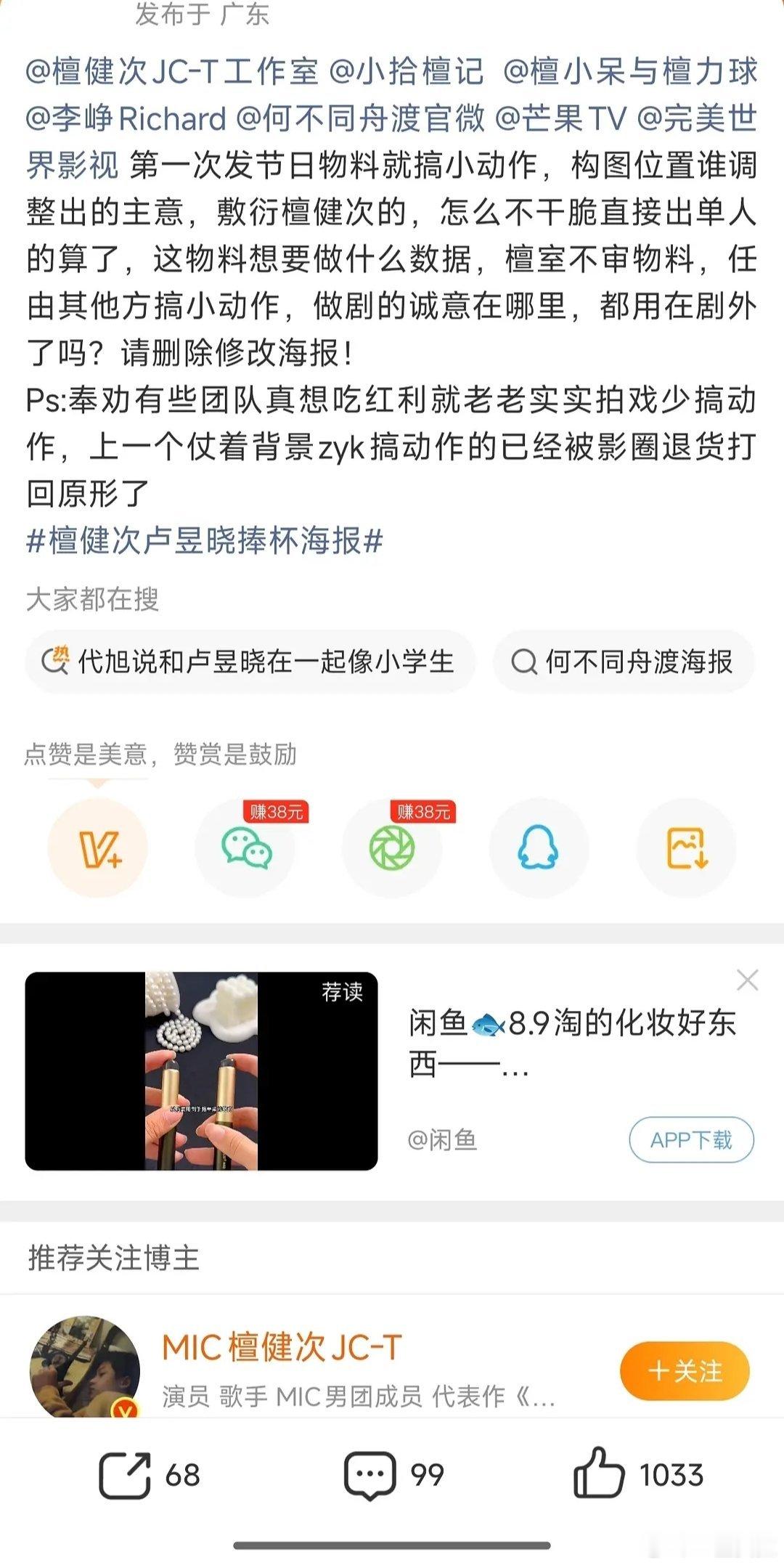
Task: Share the post via the WeChat icon
Action: pos(245,848)
